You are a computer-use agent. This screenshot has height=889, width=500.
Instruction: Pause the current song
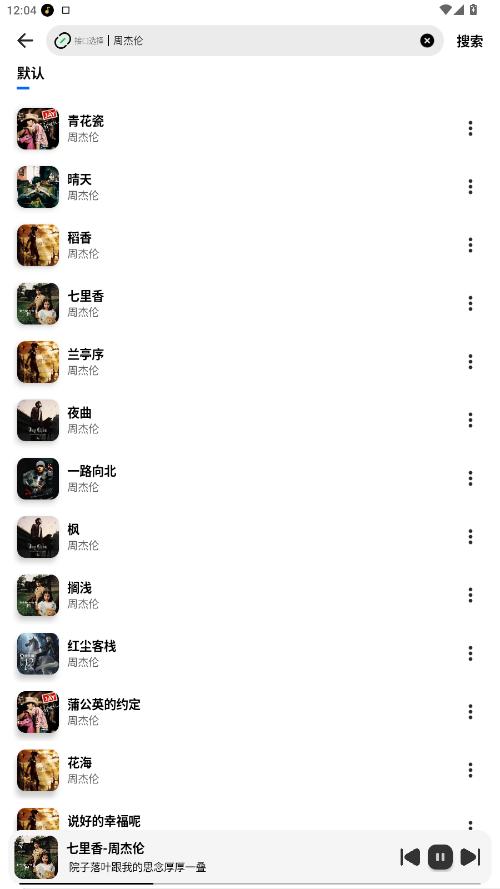point(440,857)
